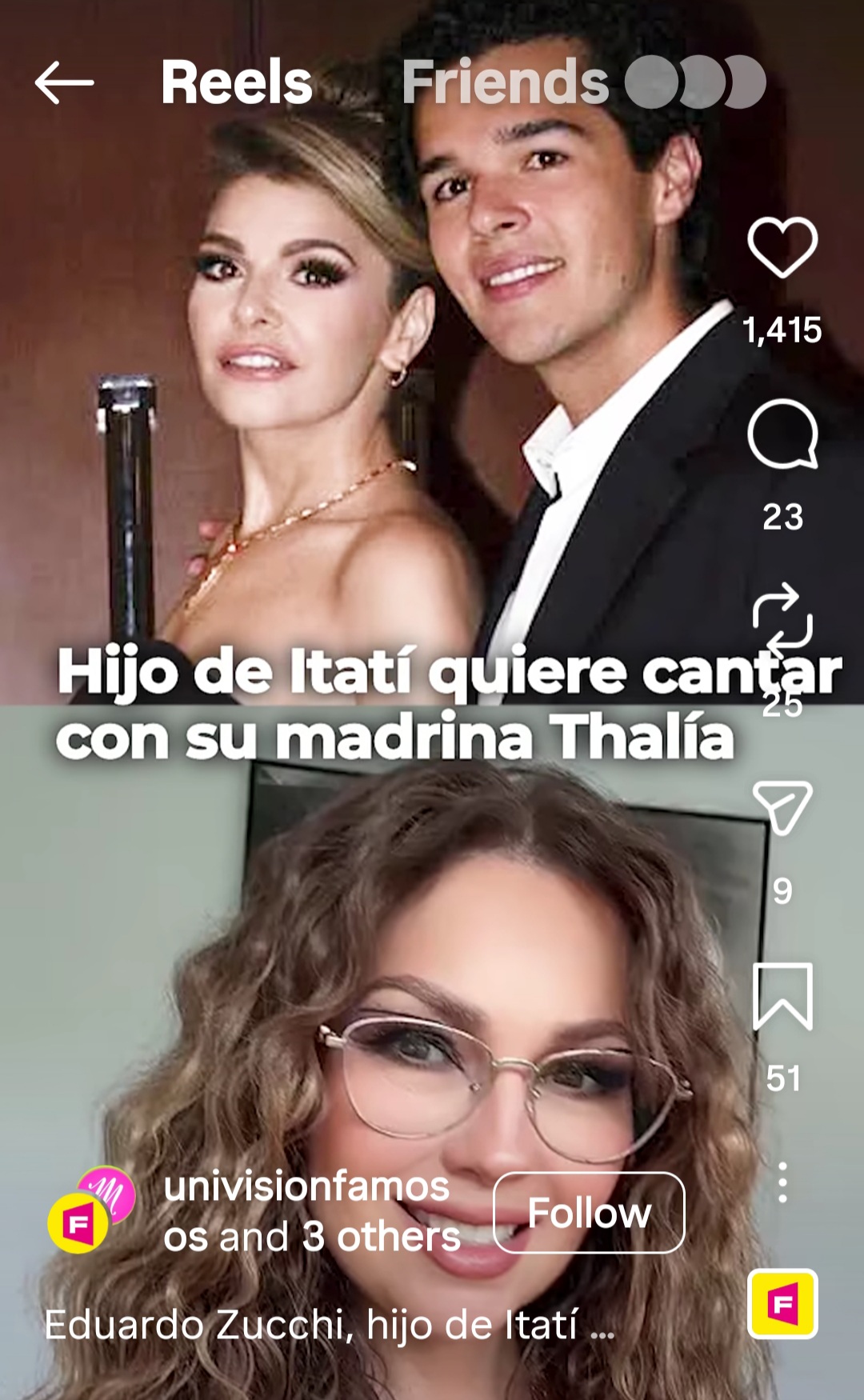Open the reel's audio thumbnail

point(782,1304)
